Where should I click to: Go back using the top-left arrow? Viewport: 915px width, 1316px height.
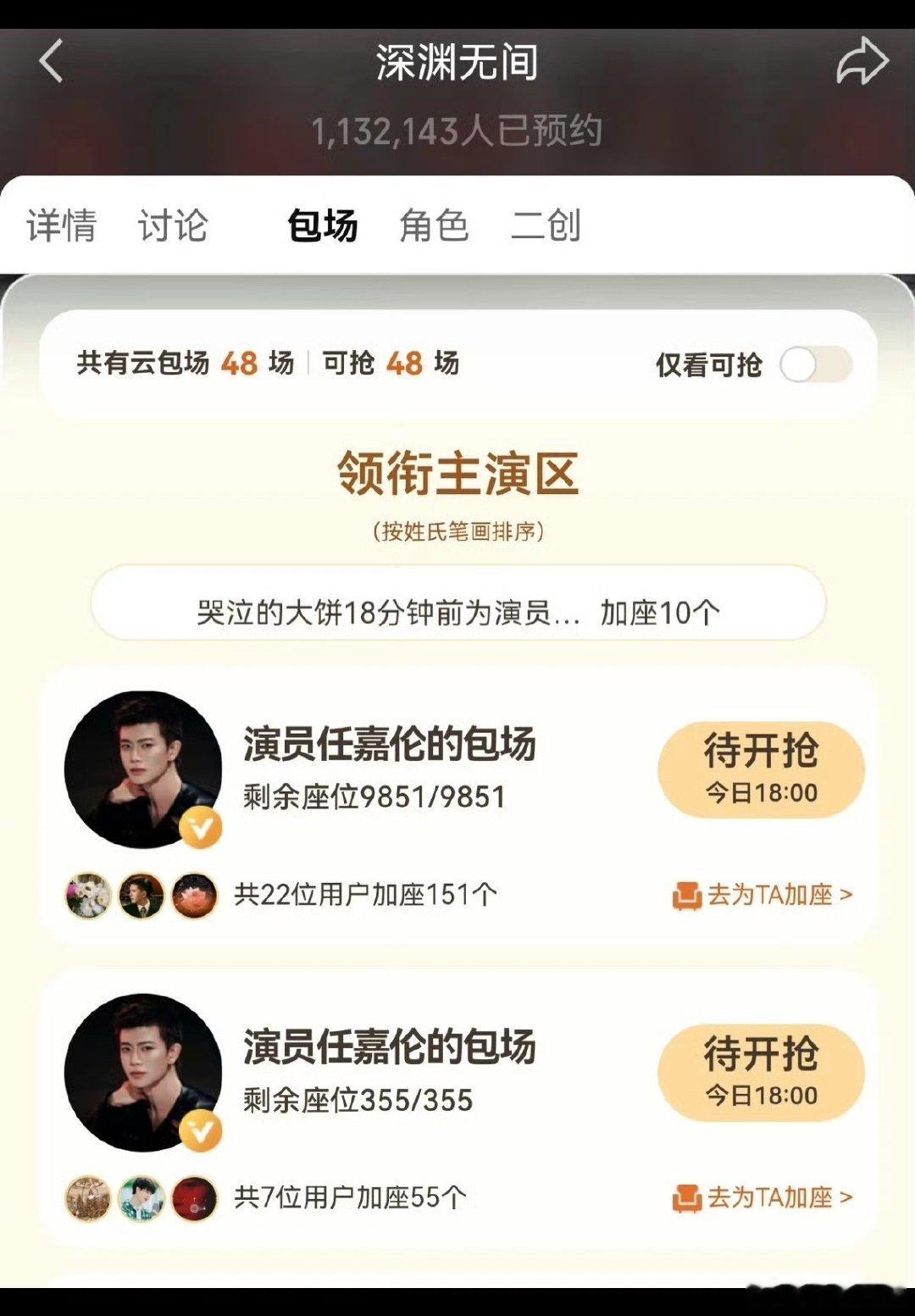pos(52,61)
